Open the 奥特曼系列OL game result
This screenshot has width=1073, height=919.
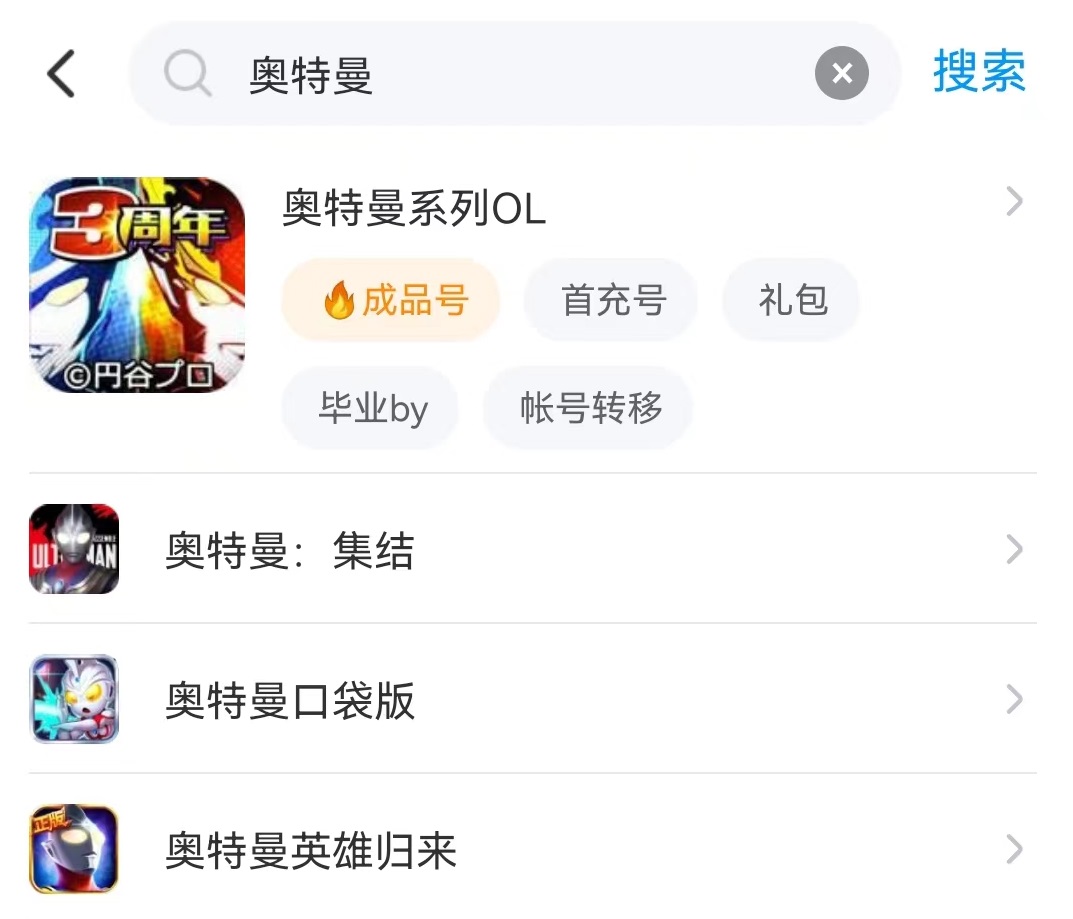tap(414, 210)
